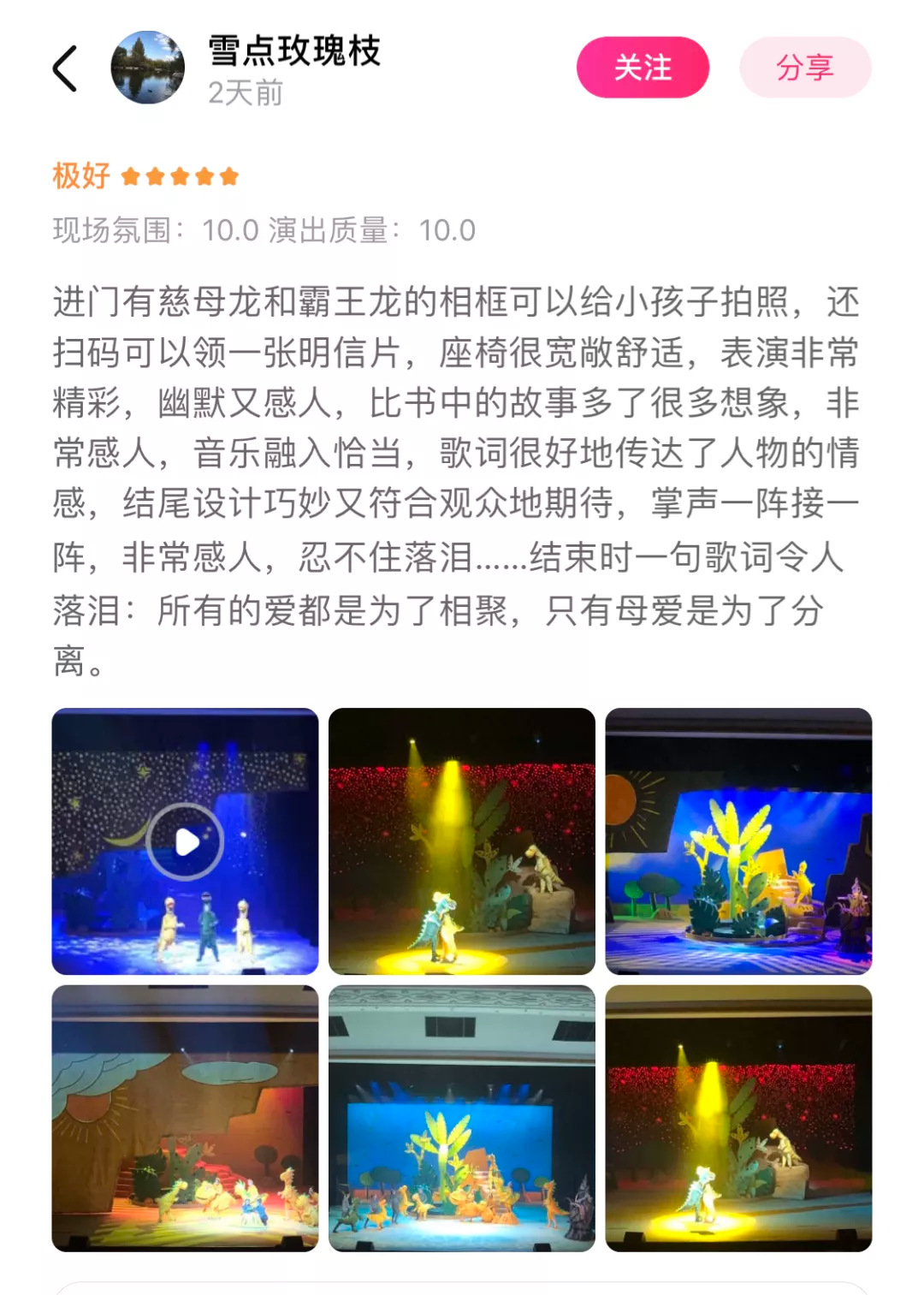Open the stage photo with yellow spotlight
The height and width of the screenshot is (1295, 924).
(x=462, y=842)
